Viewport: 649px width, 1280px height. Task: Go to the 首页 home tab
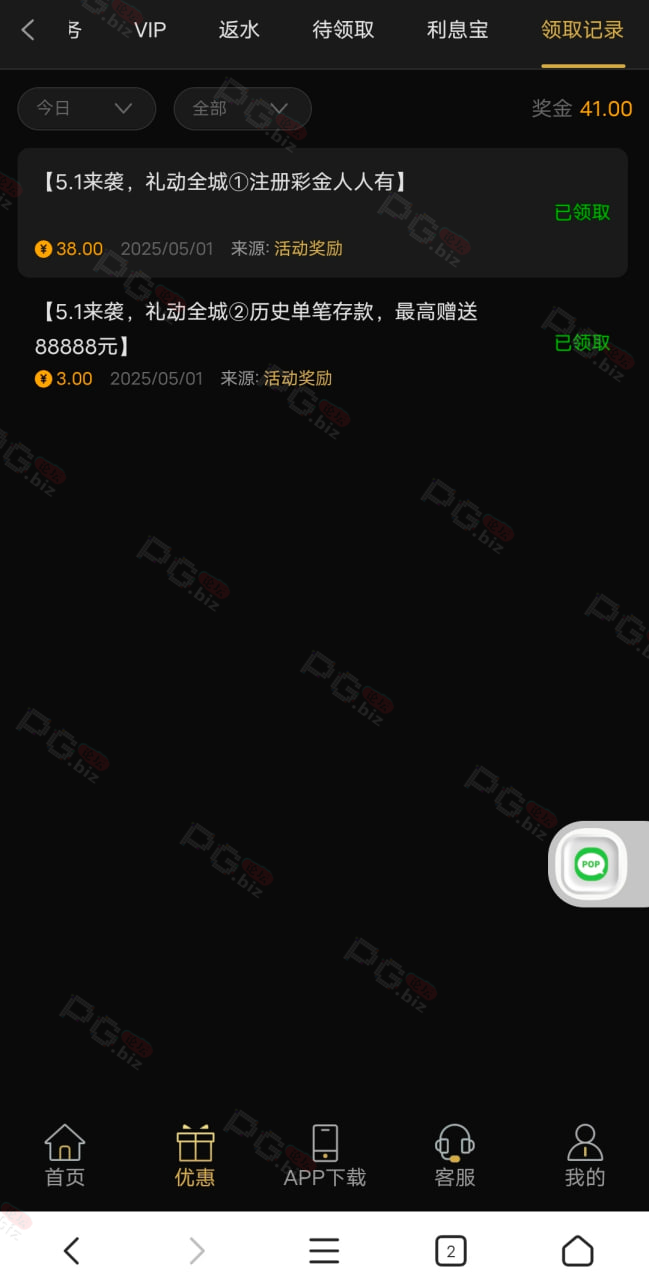pyautogui.click(x=65, y=1156)
